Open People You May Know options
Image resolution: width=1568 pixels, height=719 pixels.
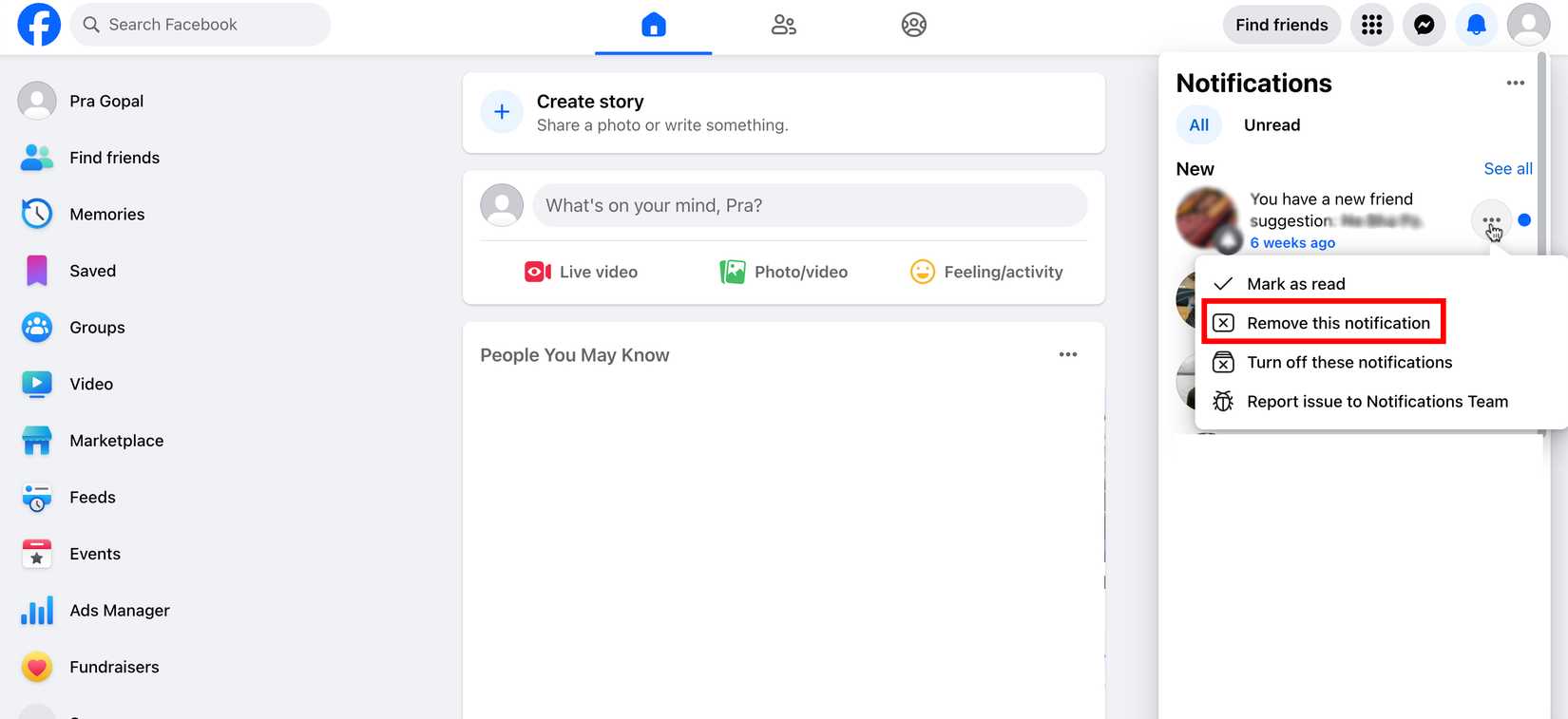tap(1068, 355)
